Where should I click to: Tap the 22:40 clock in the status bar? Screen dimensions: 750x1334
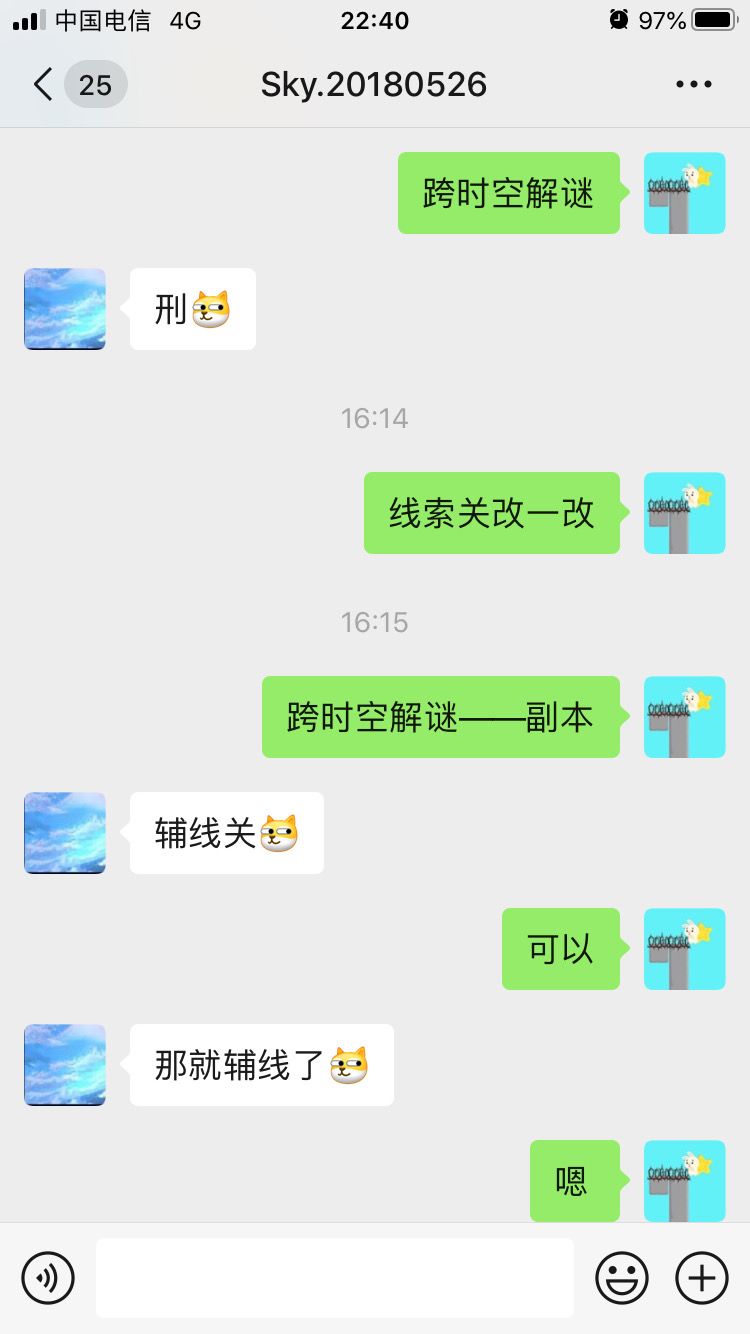[374, 19]
